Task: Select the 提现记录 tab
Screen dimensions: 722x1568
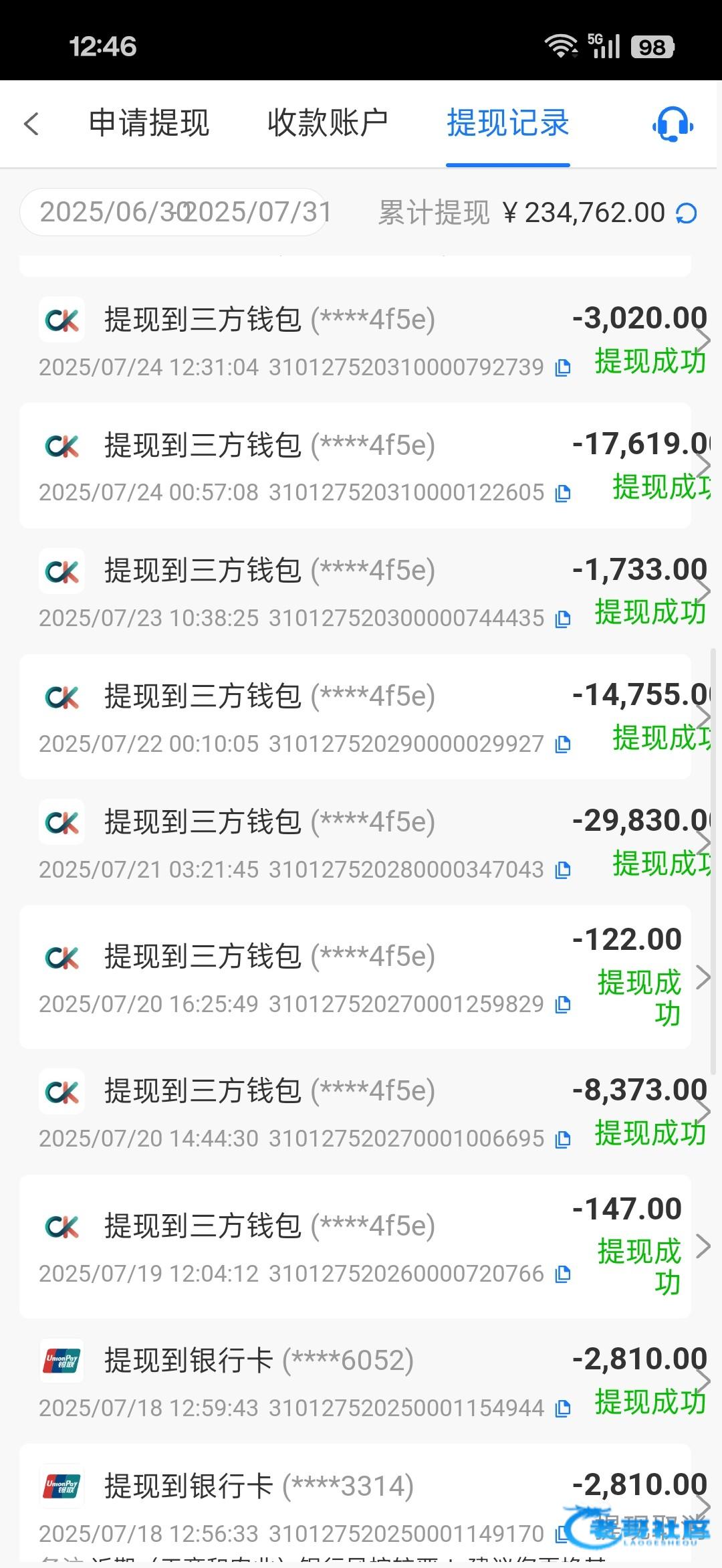Action: click(507, 124)
